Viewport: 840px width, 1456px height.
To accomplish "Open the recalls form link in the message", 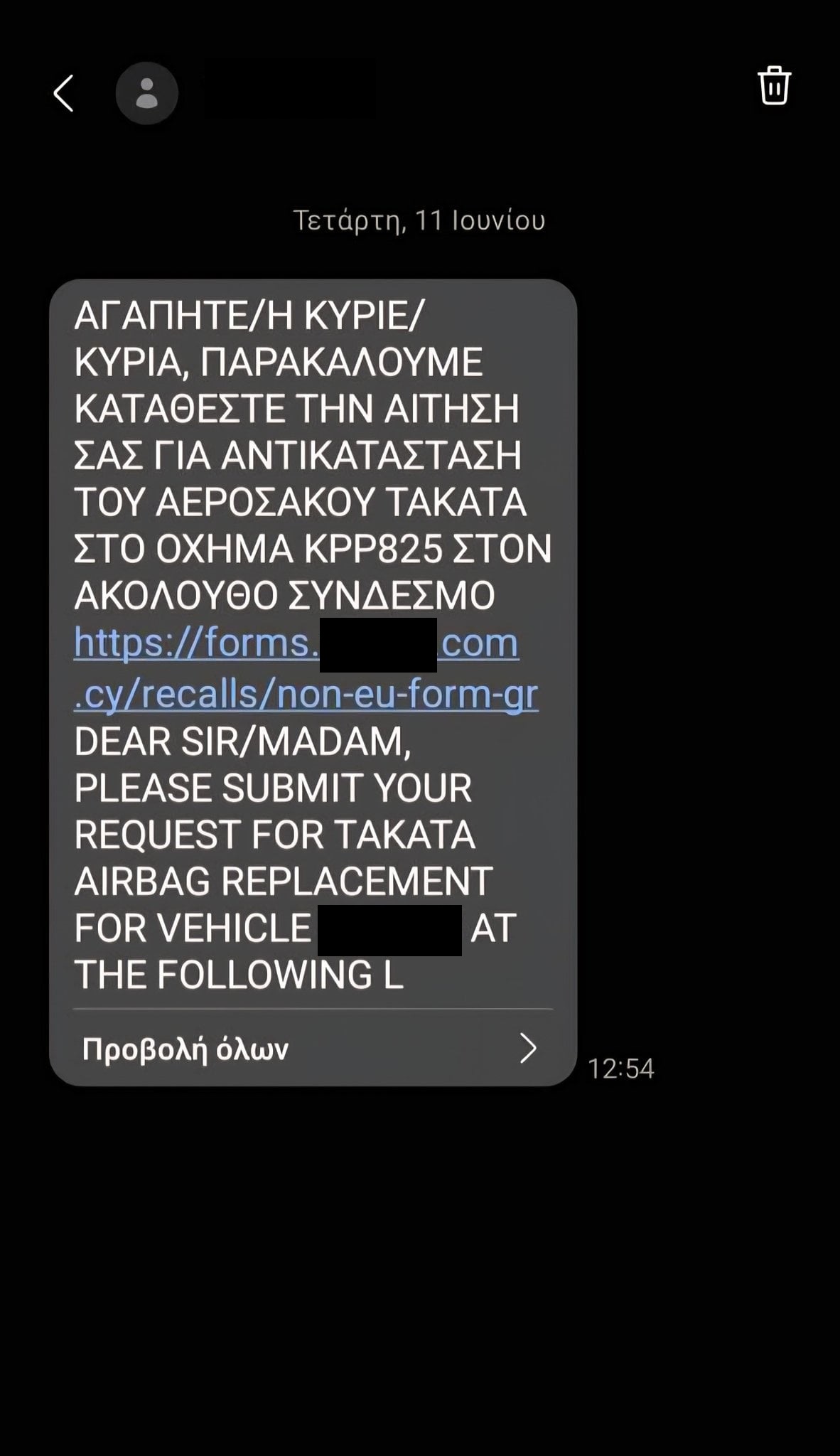I will point(306,693).
